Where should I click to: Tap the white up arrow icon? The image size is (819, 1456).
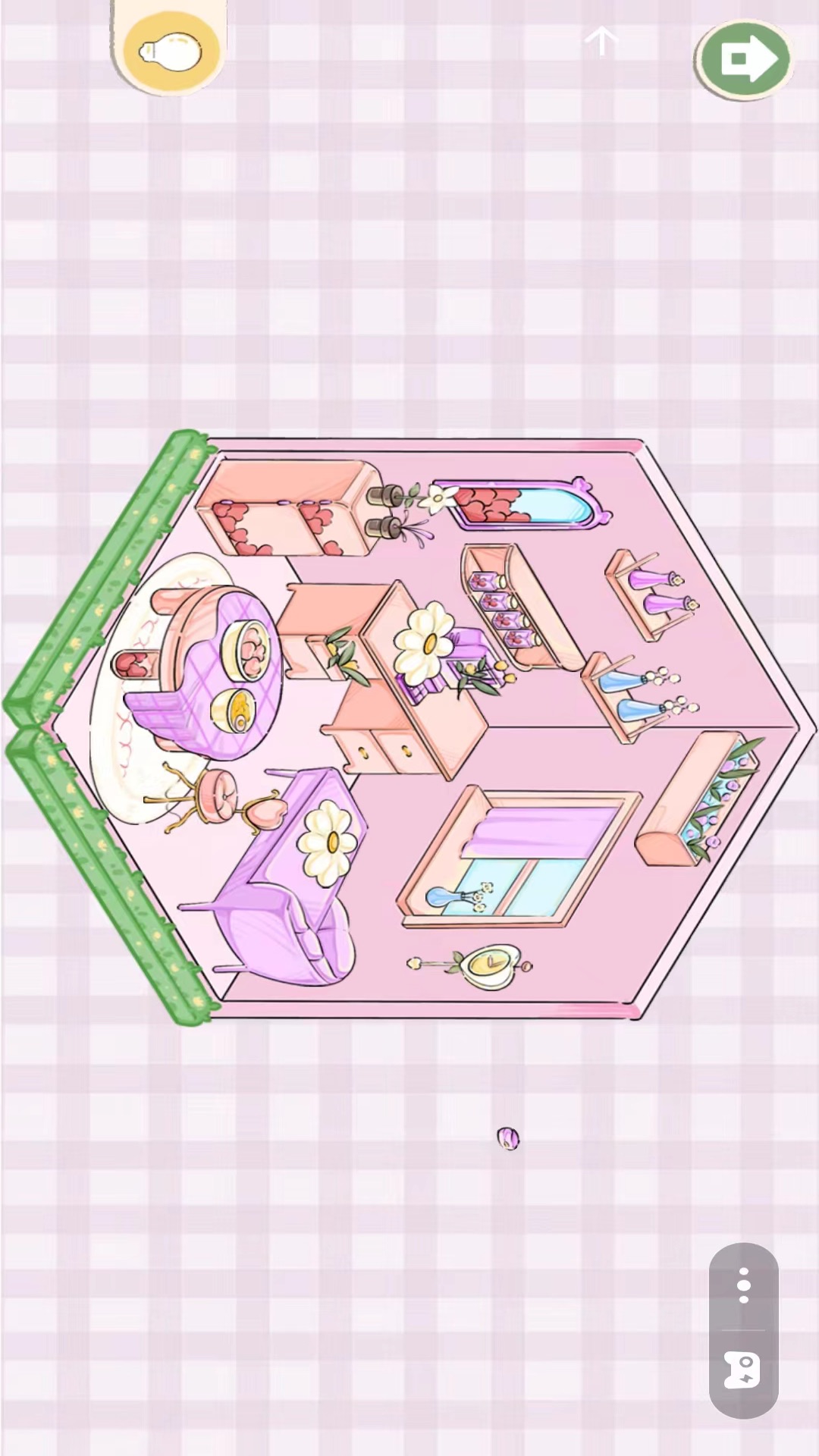(x=601, y=41)
